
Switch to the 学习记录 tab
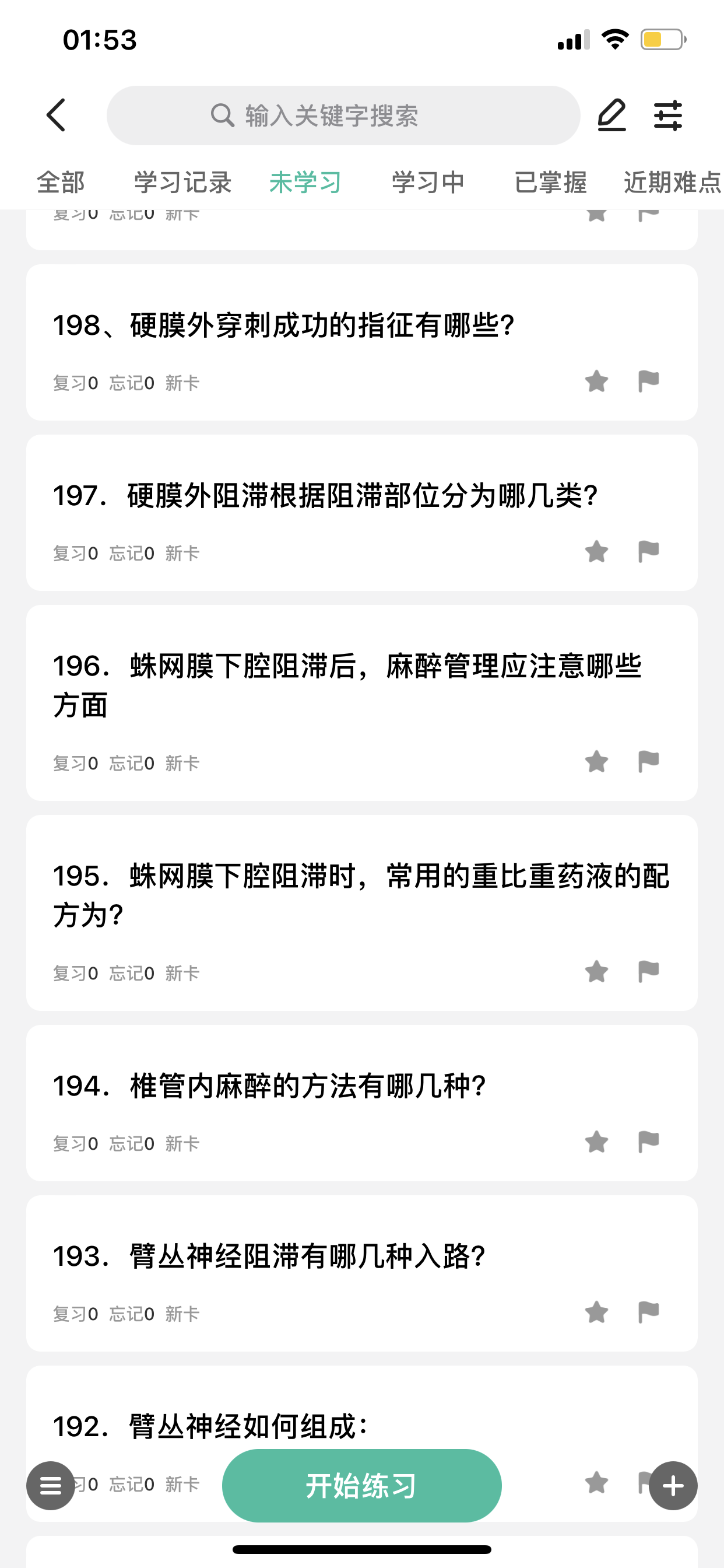point(182,182)
